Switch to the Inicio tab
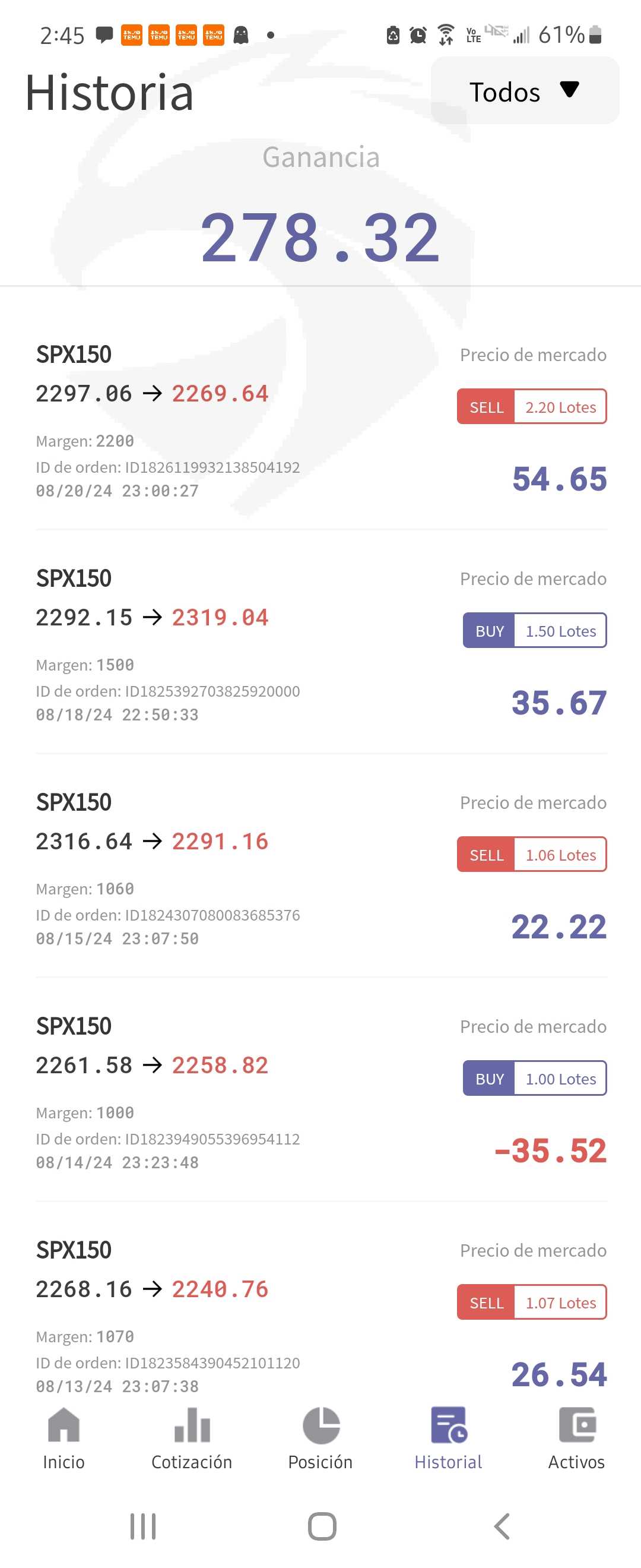Viewport: 641px width, 1568px height. coord(64,1439)
